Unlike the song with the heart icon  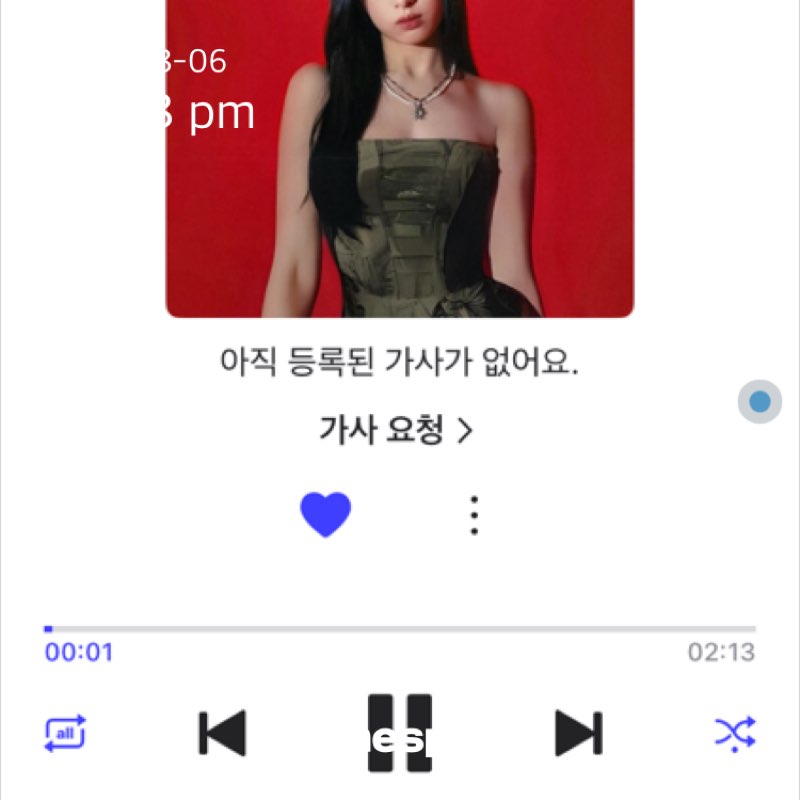point(326,515)
